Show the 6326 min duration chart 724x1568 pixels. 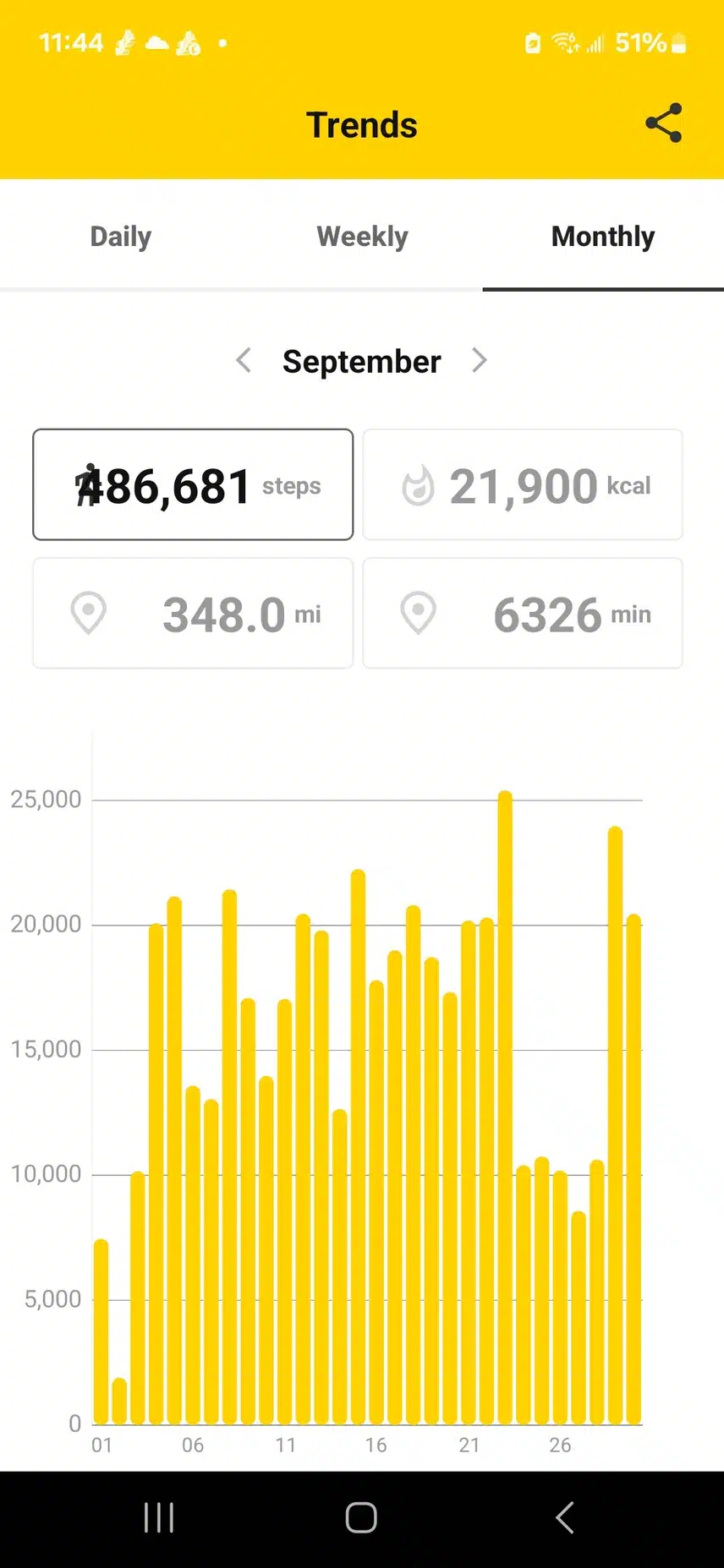click(523, 613)
